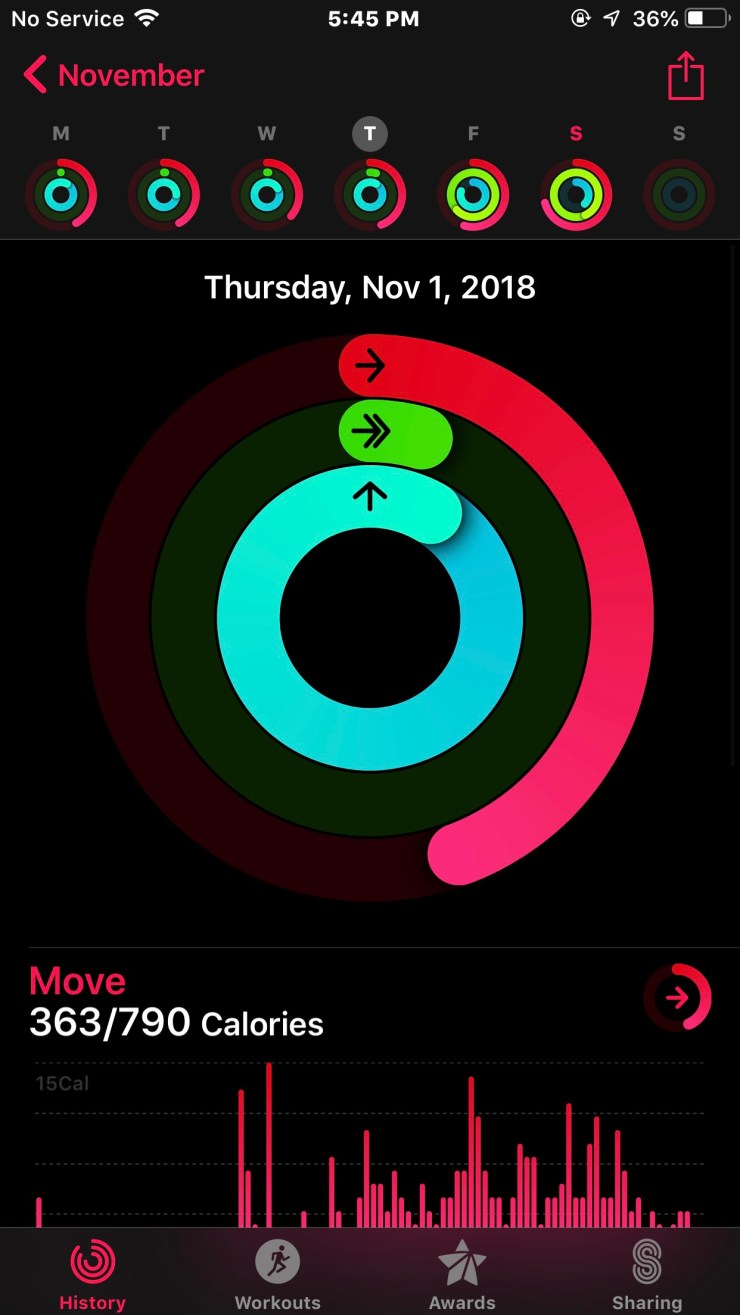
Task: Open the History tab
Action: click(x=92, y=1273)
